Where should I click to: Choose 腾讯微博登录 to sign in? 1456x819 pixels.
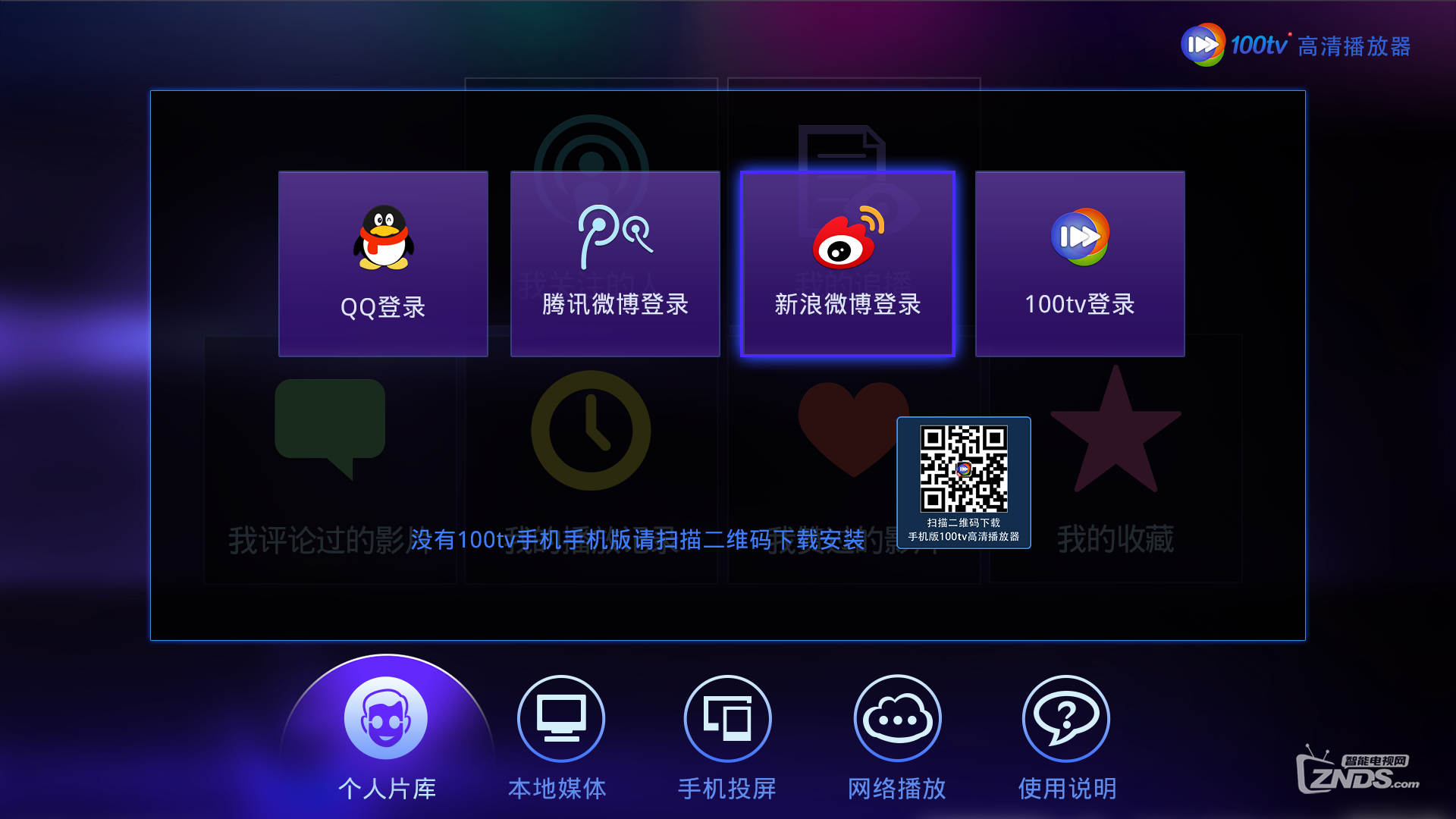click(615, 263)
